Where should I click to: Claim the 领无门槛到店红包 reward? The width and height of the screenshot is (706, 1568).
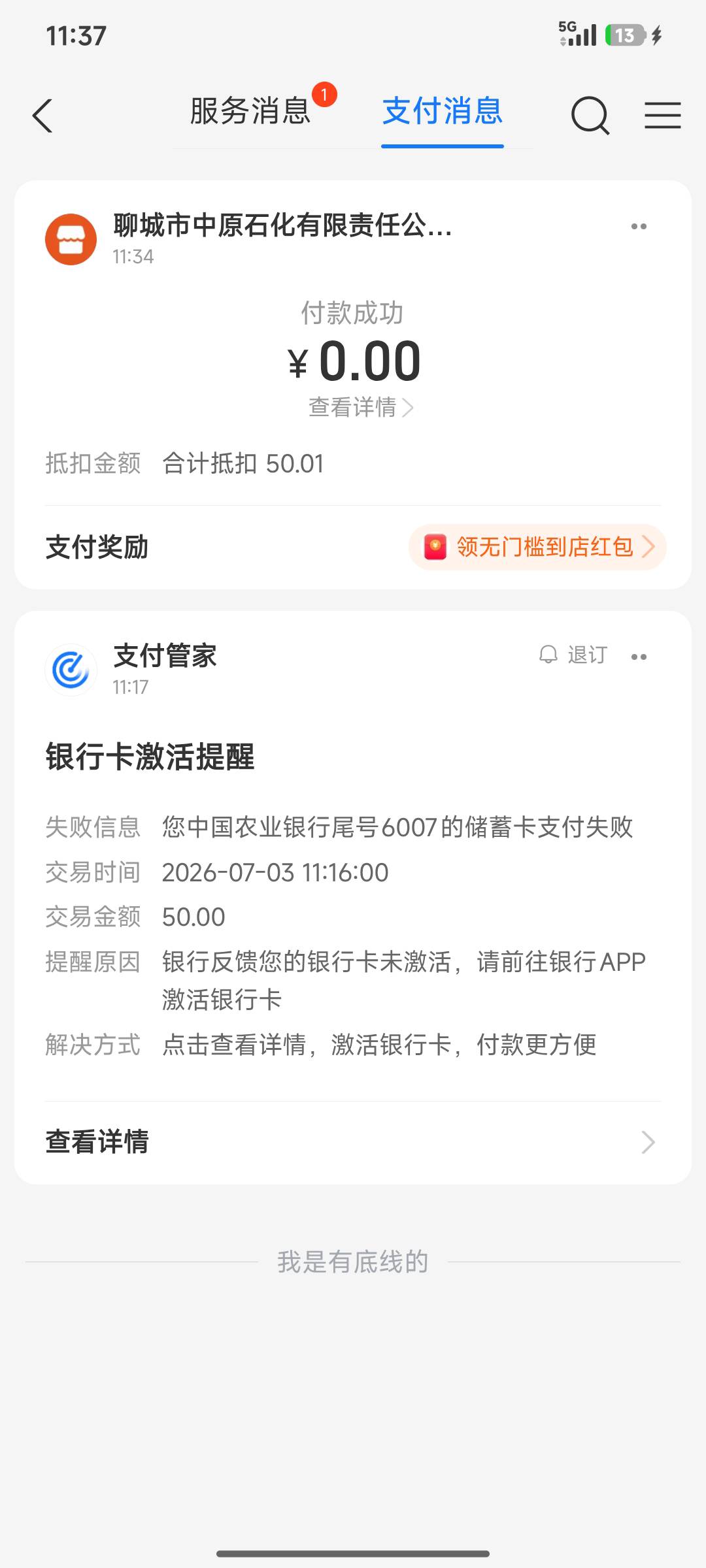pyautogui.click(x=537, y=547)
